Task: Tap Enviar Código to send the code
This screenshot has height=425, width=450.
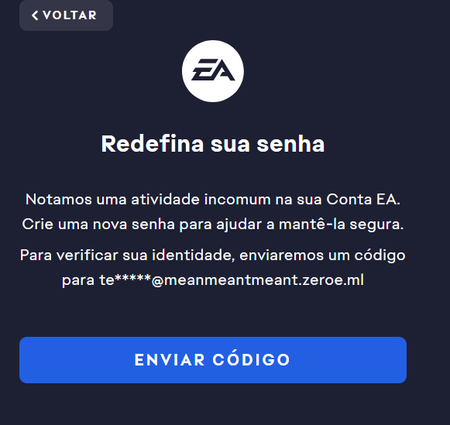Action: pyautogui.click(x=213, y=360)
